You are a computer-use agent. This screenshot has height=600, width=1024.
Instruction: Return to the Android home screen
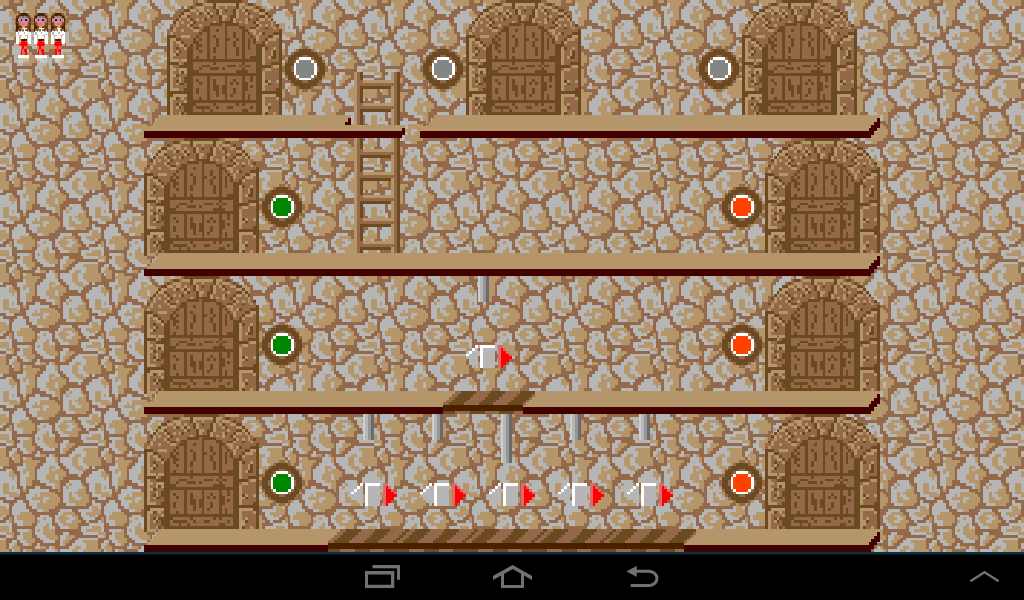coord(512,576)
